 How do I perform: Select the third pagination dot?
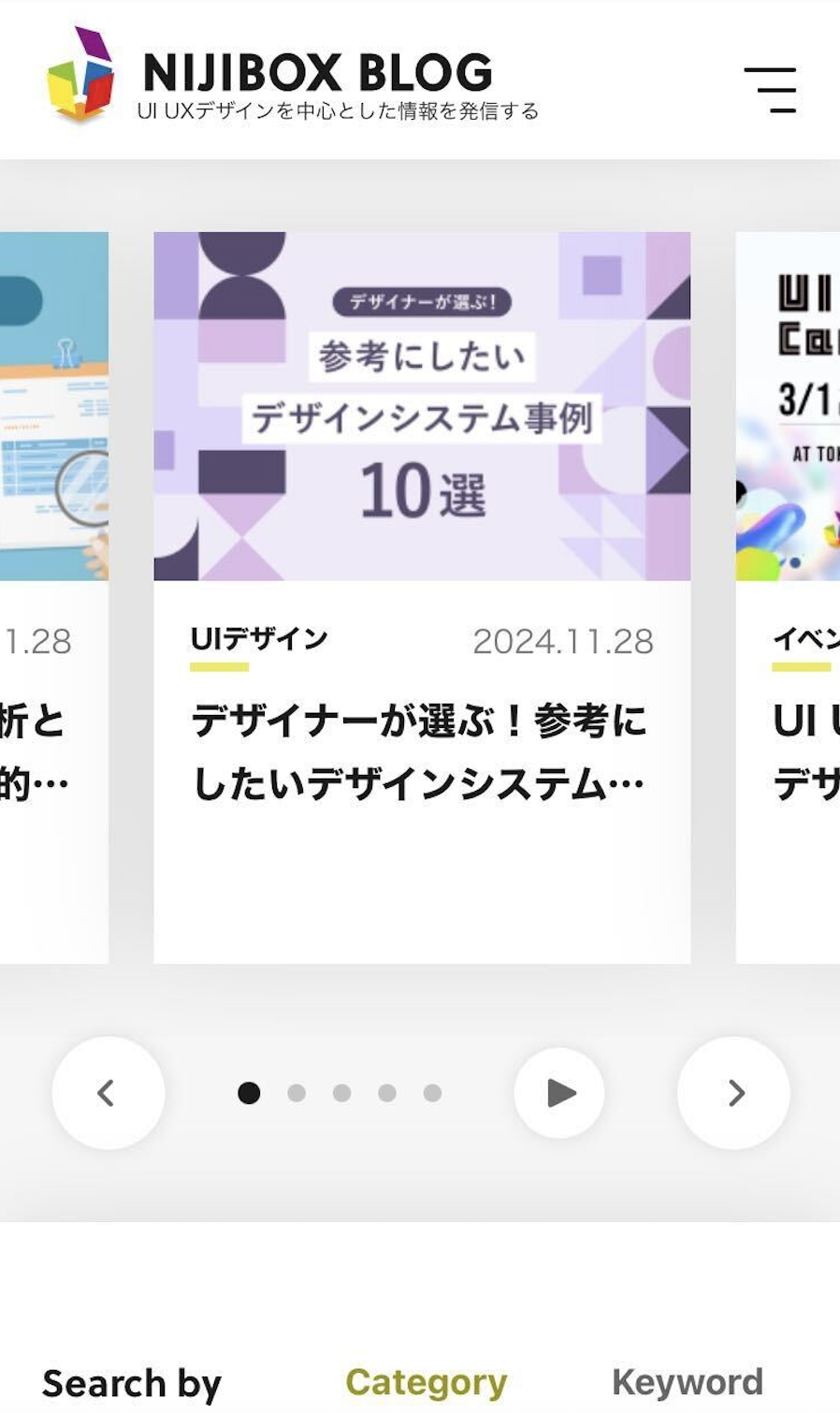[340, 1093]
